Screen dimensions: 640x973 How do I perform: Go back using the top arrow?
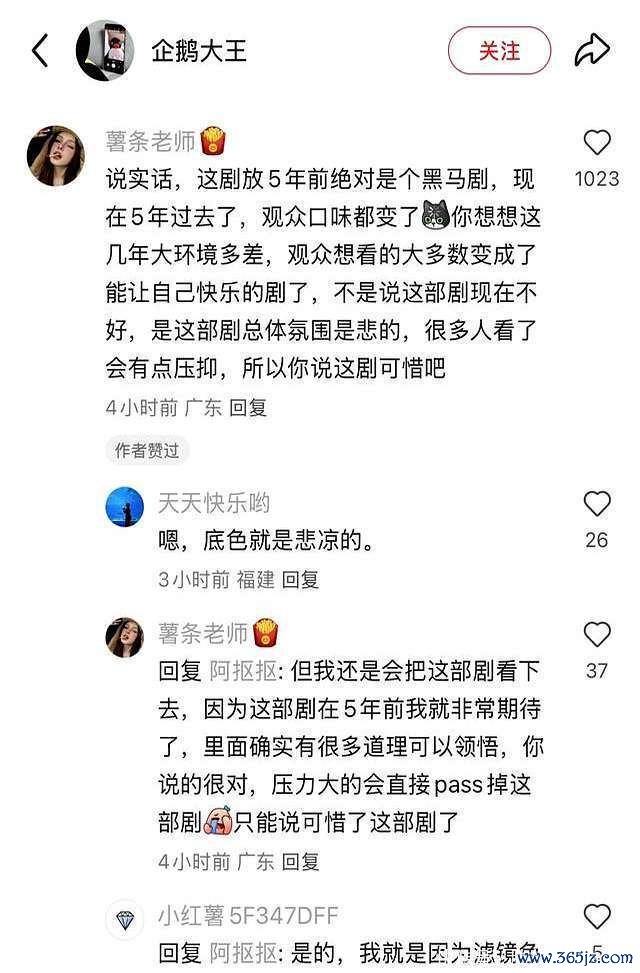click(40, 50)
